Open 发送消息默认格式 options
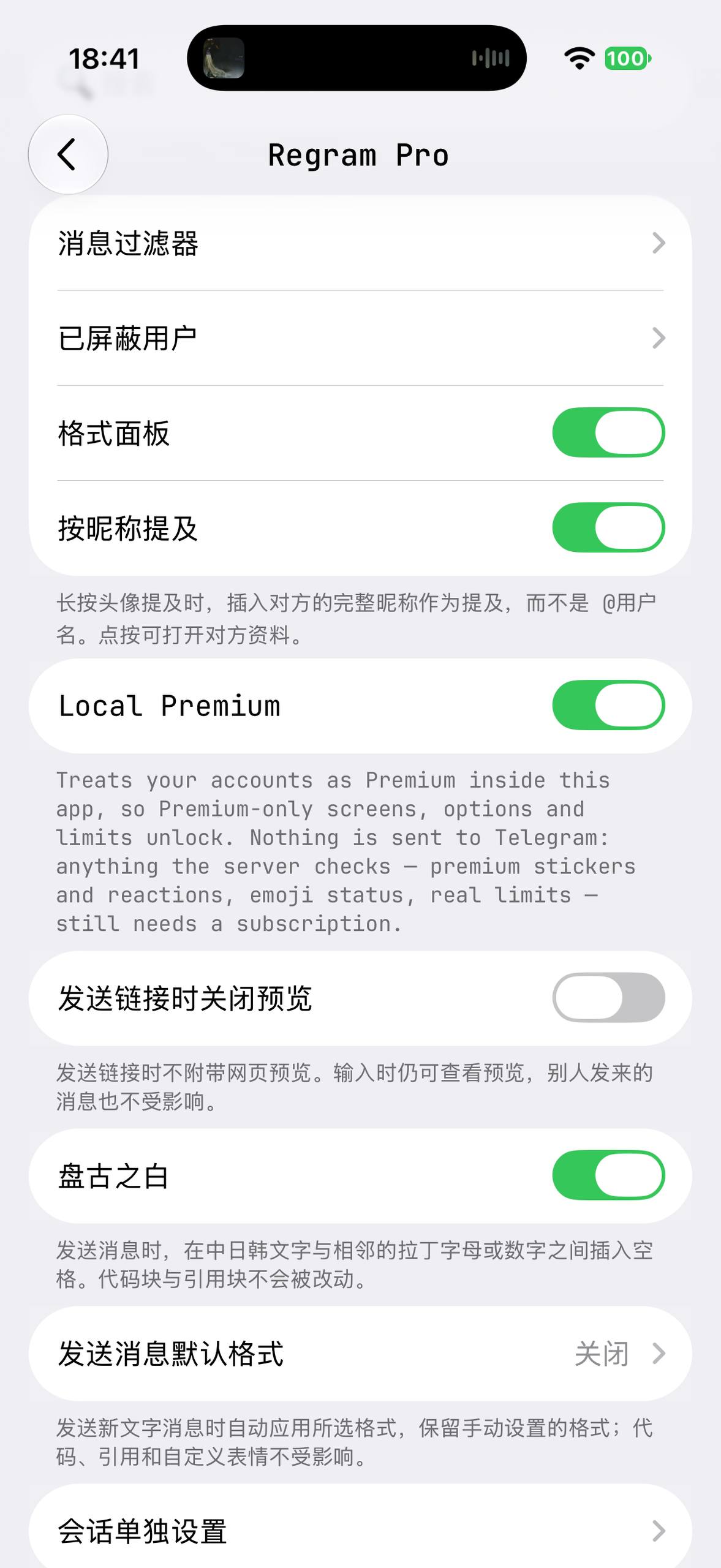 360,1354
